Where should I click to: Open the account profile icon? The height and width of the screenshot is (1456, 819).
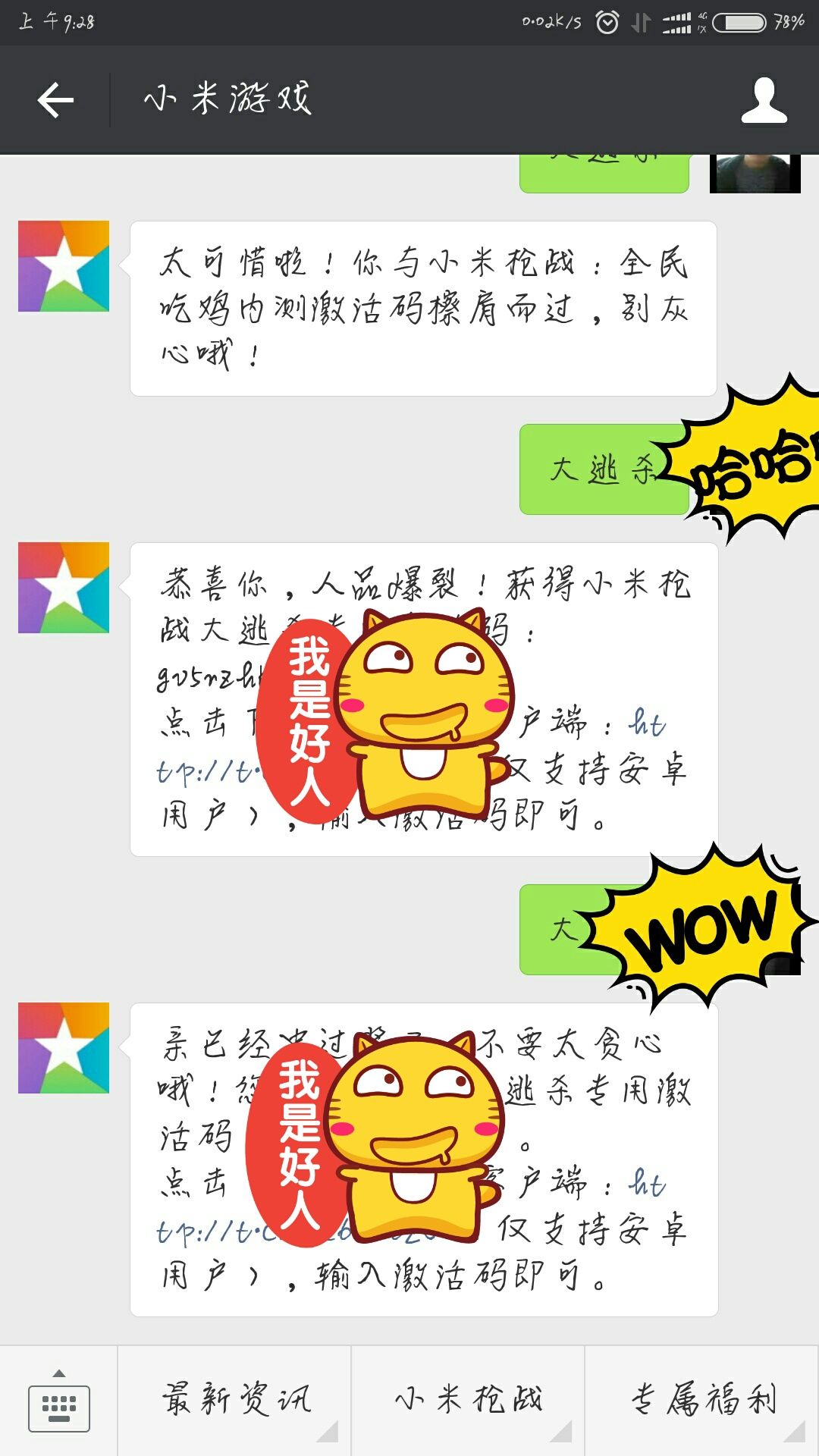coord(764,100)
